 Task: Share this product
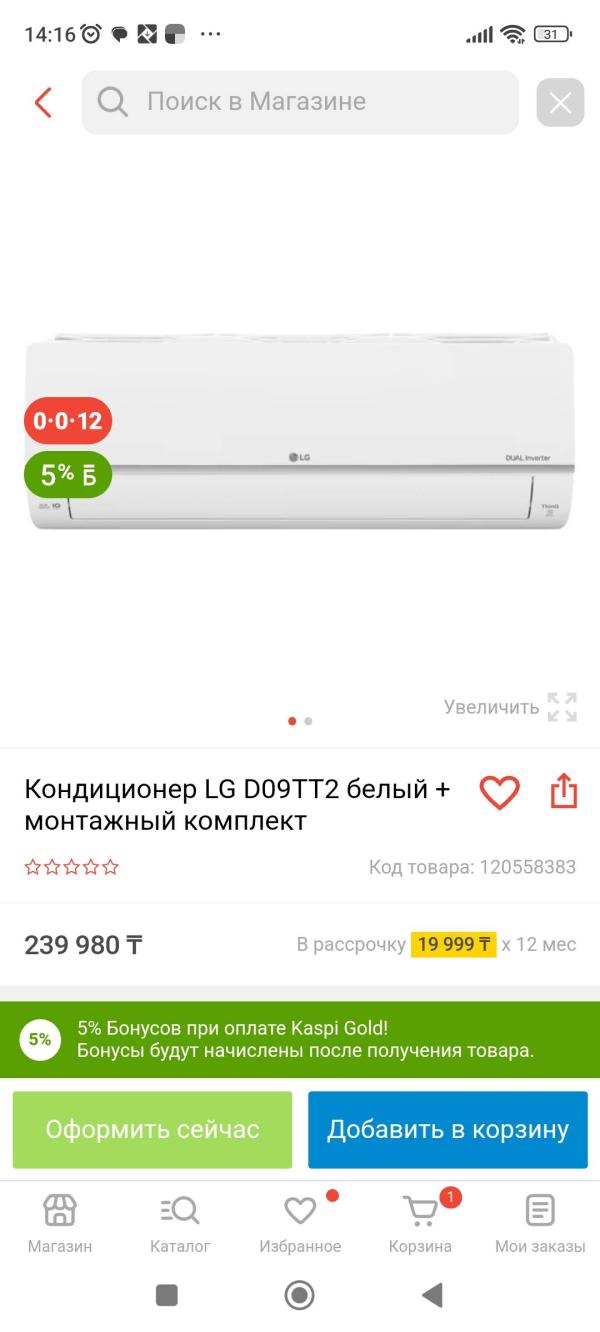click(564, 790)
